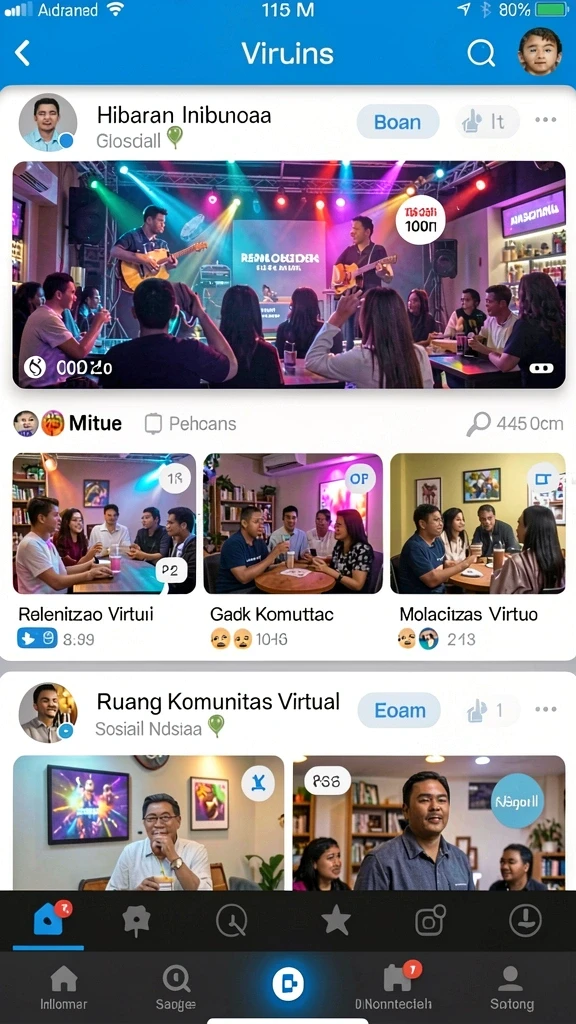Tap the Eoam button on Ruang Komunitas Virtual
The image size is (576, 1024).
coord(400,710)
